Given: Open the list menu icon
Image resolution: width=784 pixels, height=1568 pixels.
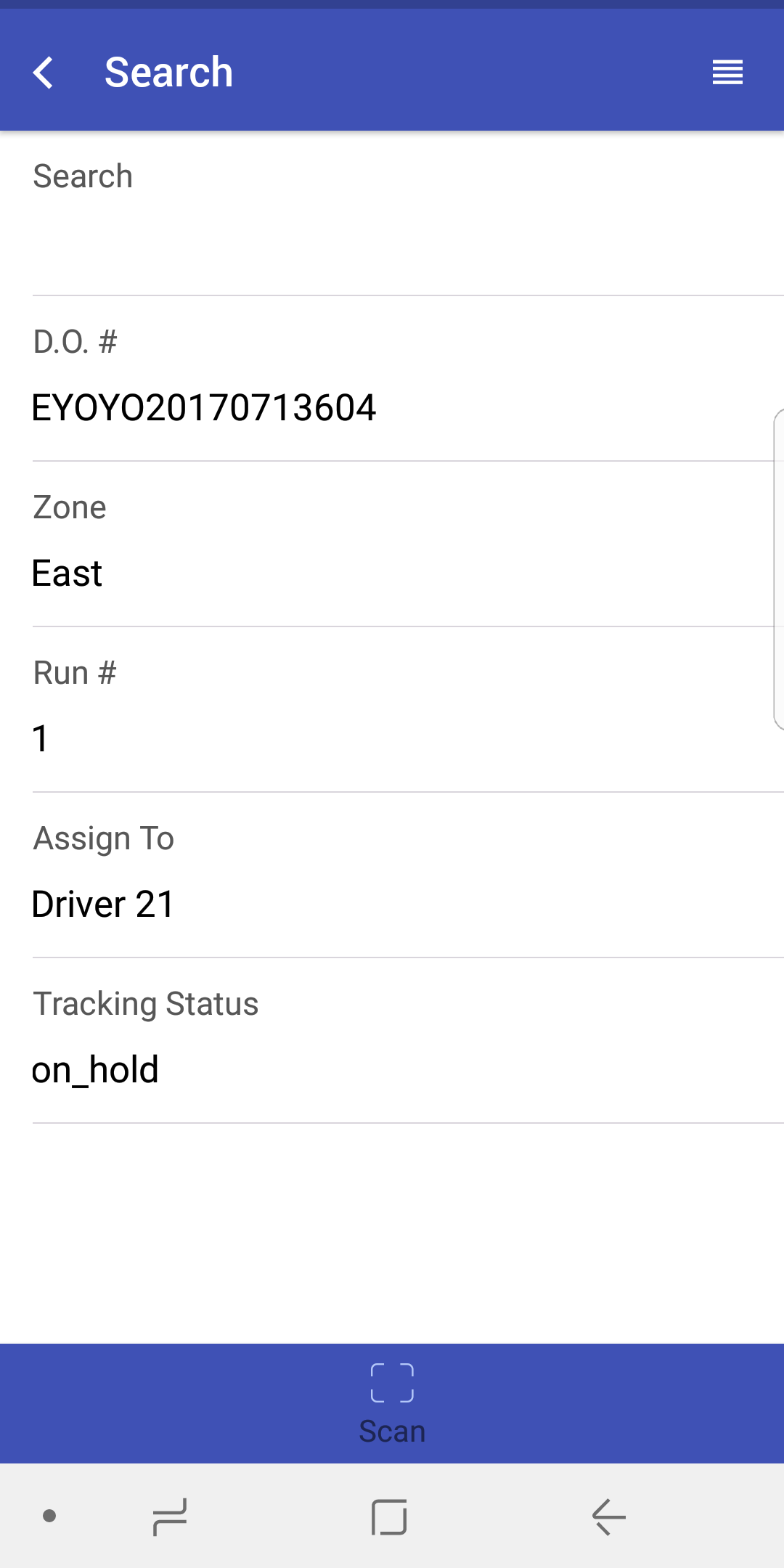Looking at the screenshot, I should pos(727,73).
